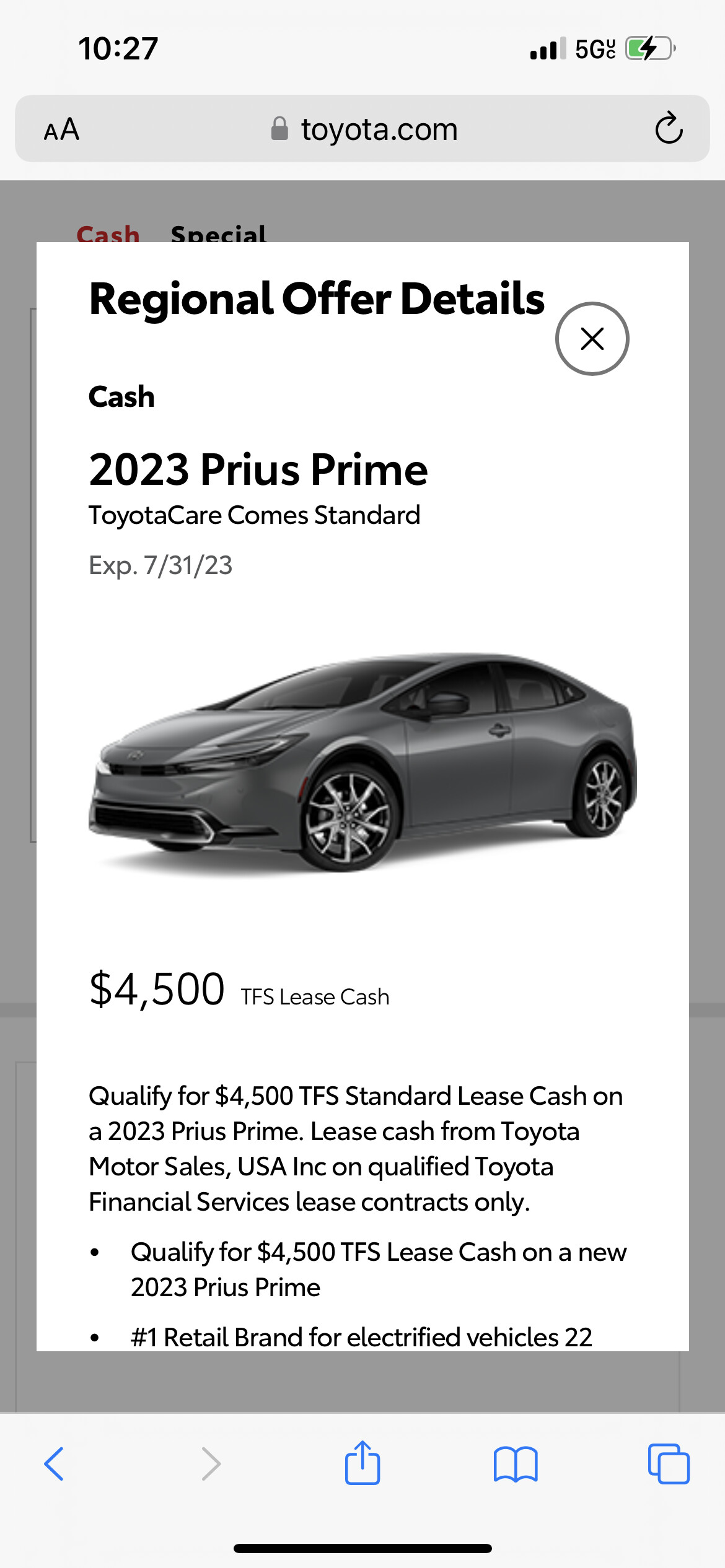This screenshot has width=725, height=1568.
Task: Reload the toyota.com page
Action: tap(669, 129)
